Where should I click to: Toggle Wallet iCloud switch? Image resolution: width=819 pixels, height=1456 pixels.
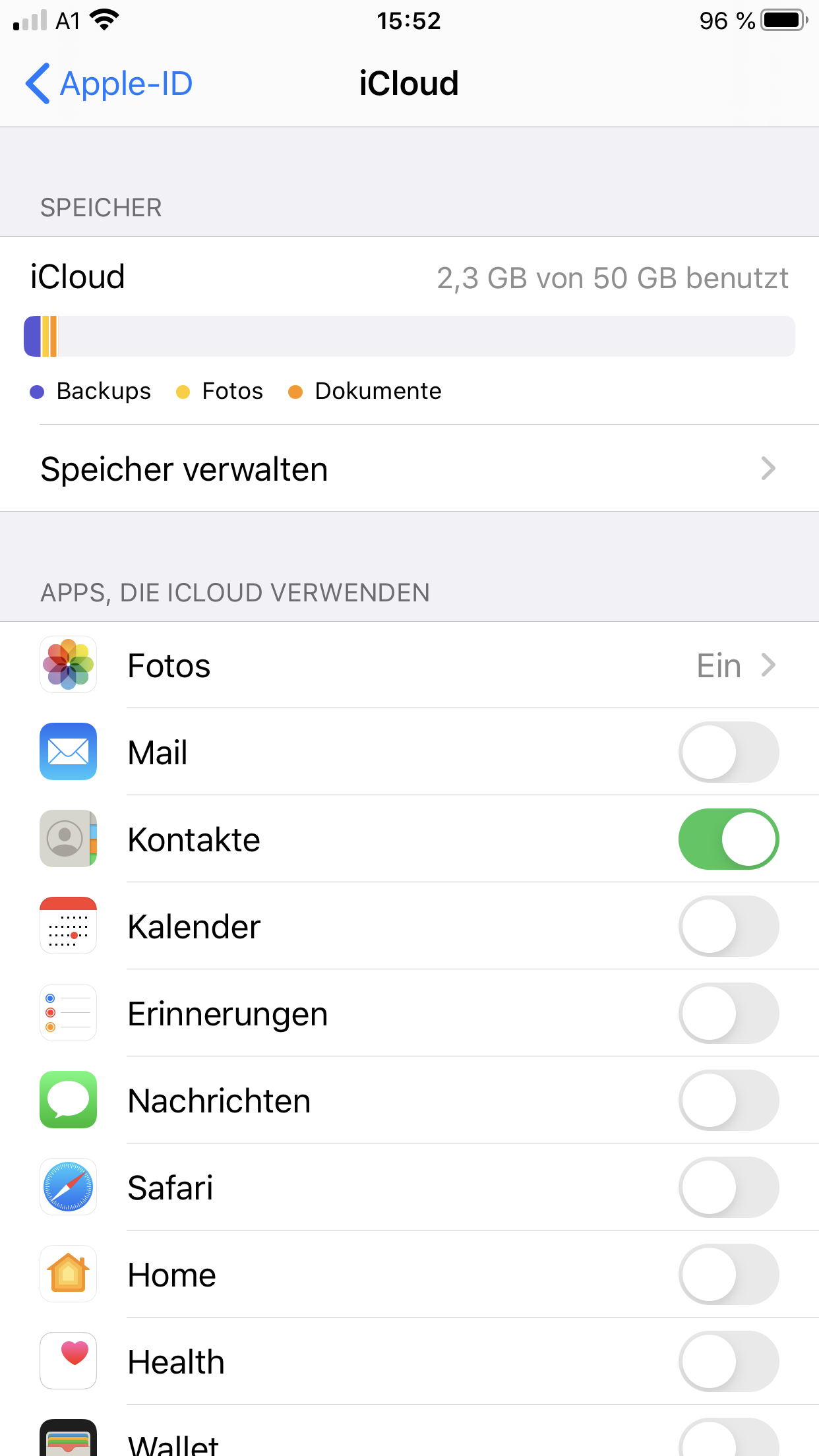pos(729,1438)
